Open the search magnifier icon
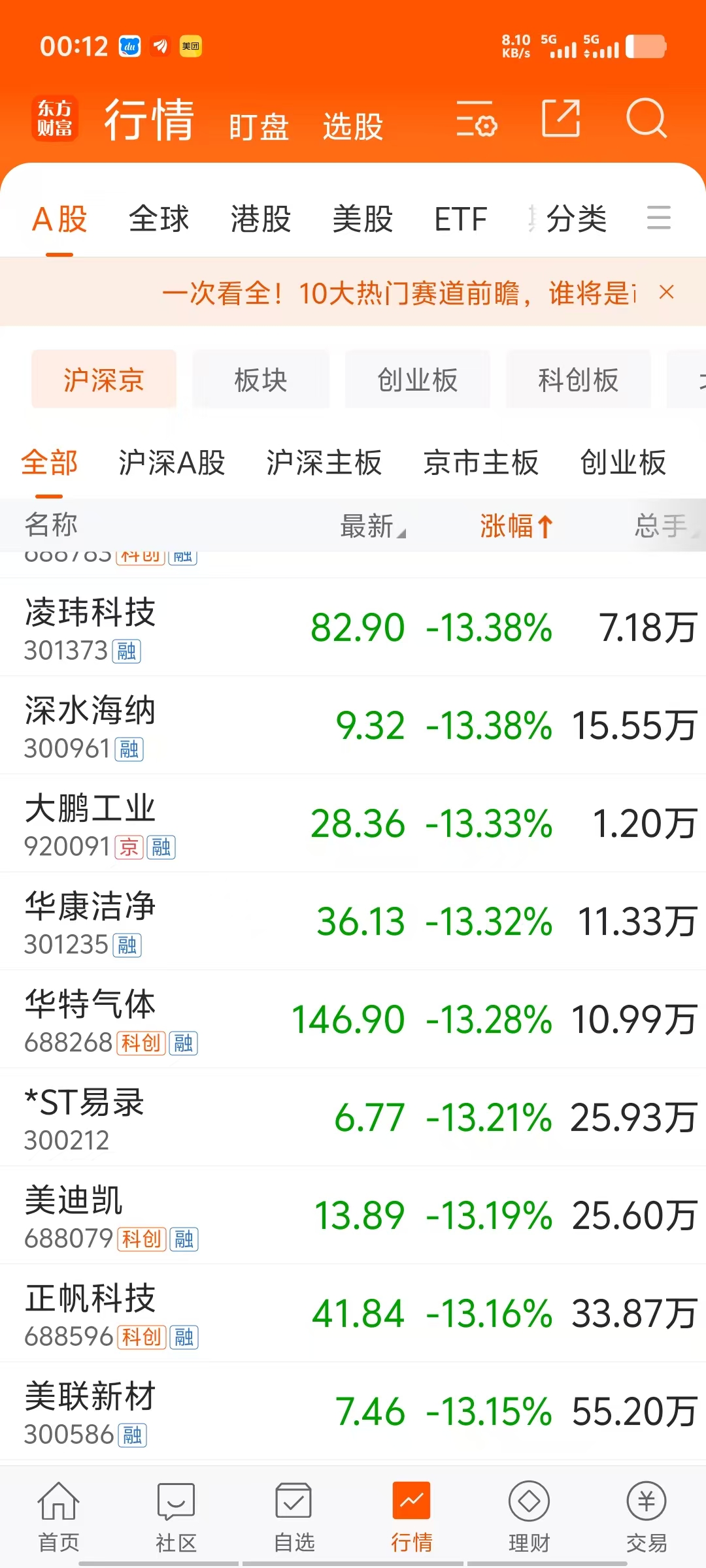The image size is (706, 1568). (646, 118)
